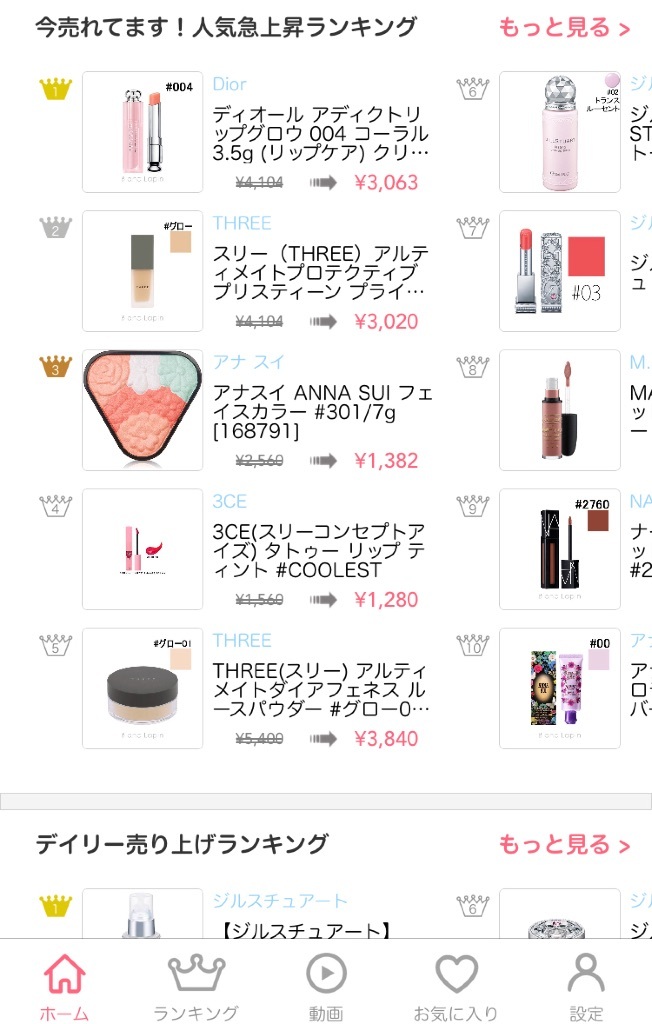Open the rank 9 NARS #2760 product
The width and height of the screenshot is (652, 1024).
(x=559, y=549)
